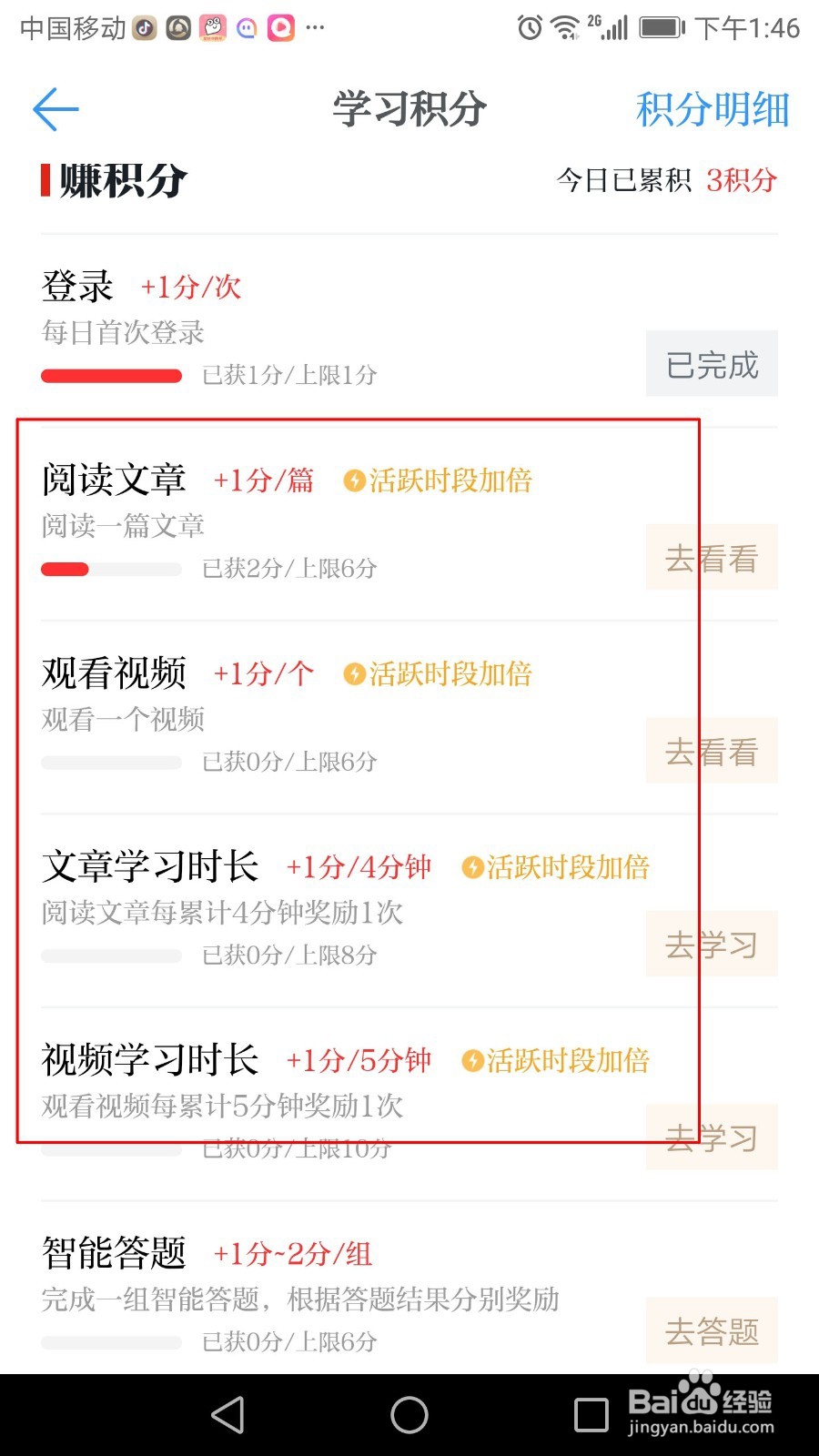Tap 去看看 next to 阅读文章
This screenshot has width=819, height=1456.
711,558
